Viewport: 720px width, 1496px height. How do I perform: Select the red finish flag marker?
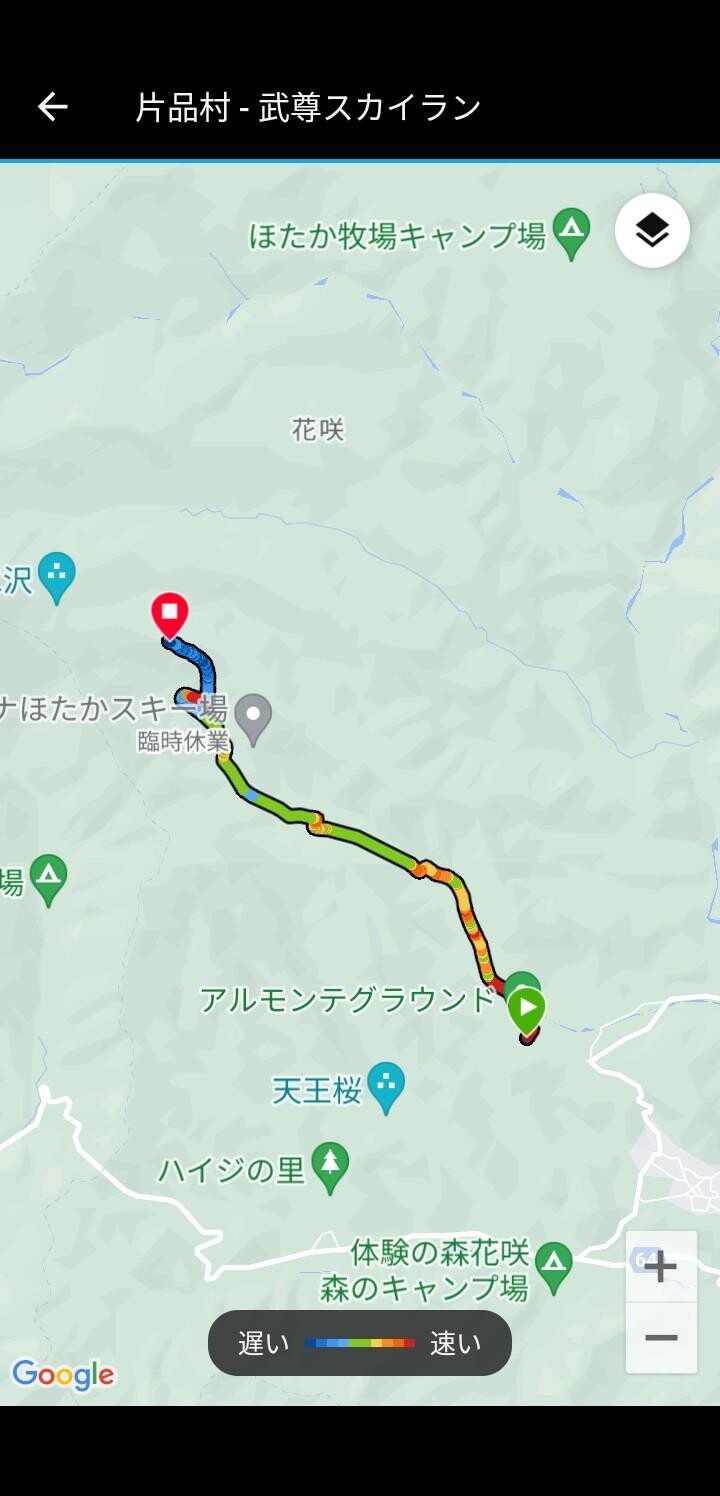pos(168,612)
